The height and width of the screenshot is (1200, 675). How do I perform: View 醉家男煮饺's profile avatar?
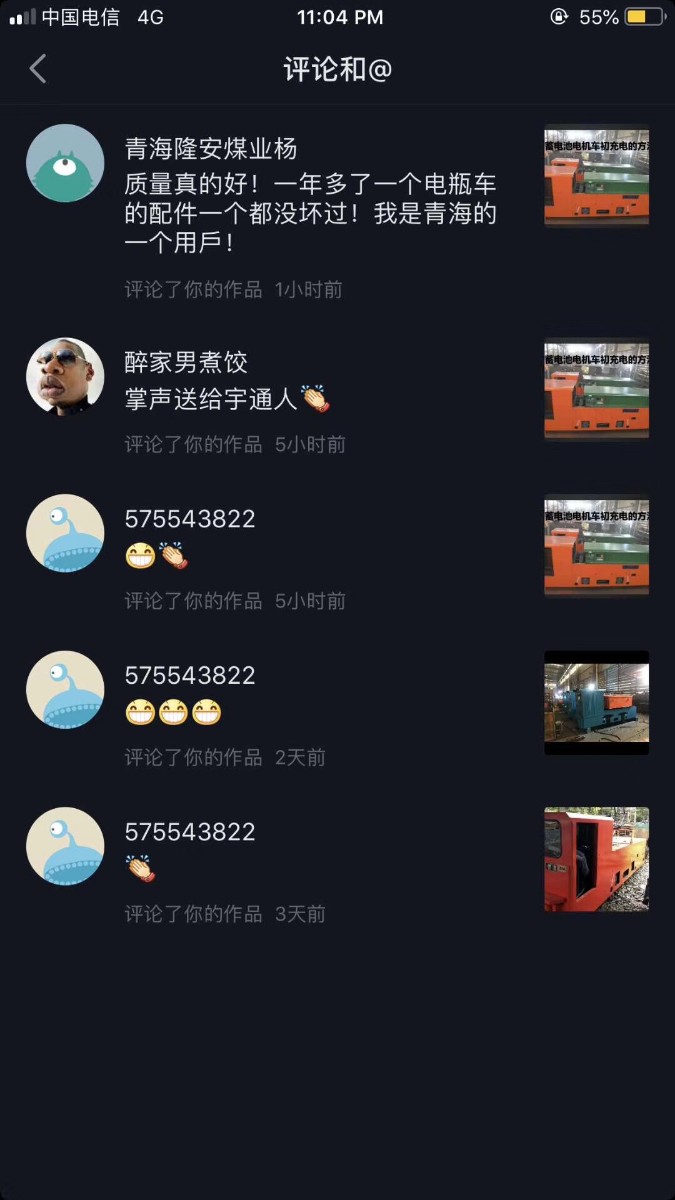point(65,376)
